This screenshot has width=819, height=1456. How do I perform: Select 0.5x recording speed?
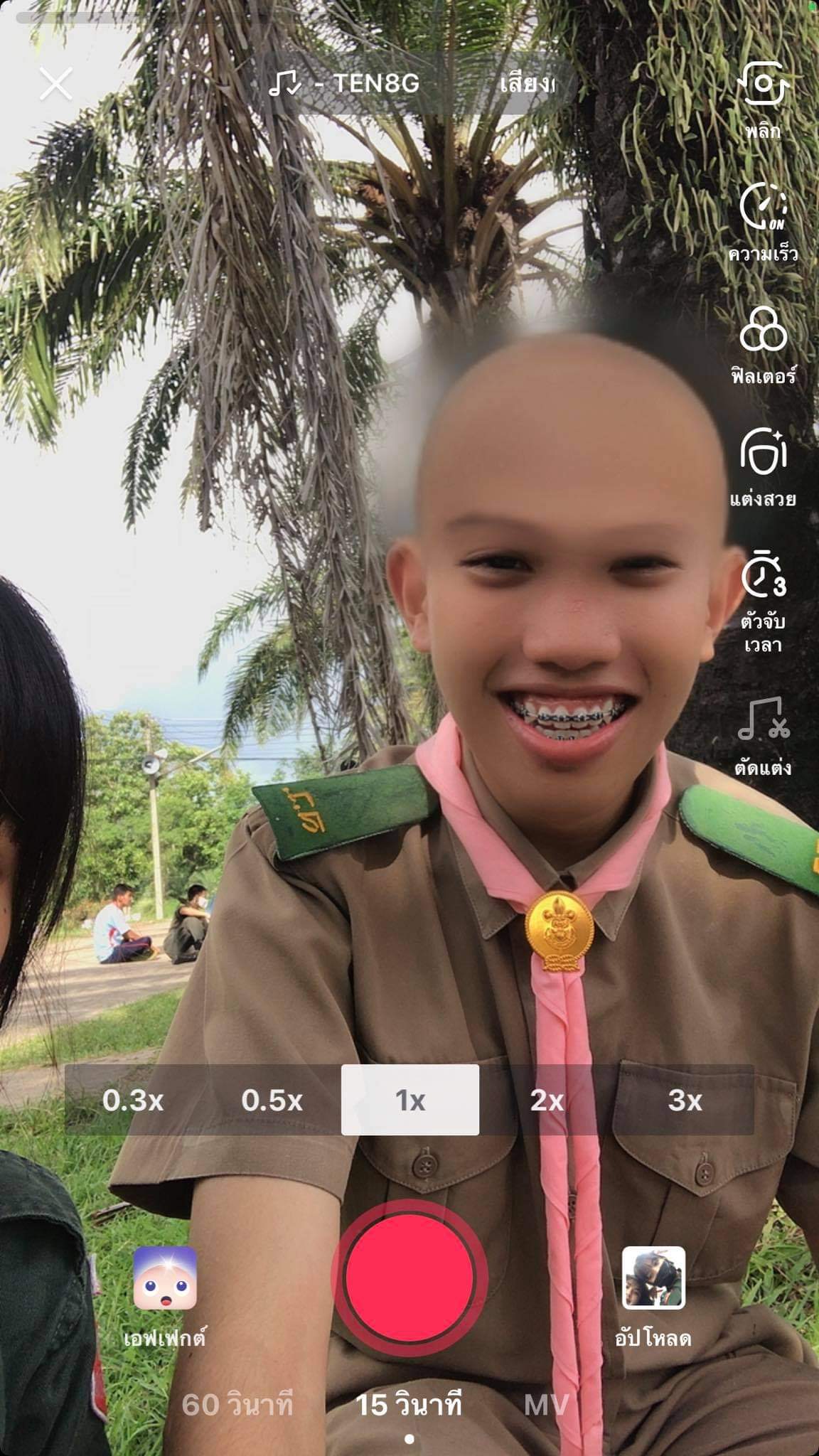[272, 1100]
